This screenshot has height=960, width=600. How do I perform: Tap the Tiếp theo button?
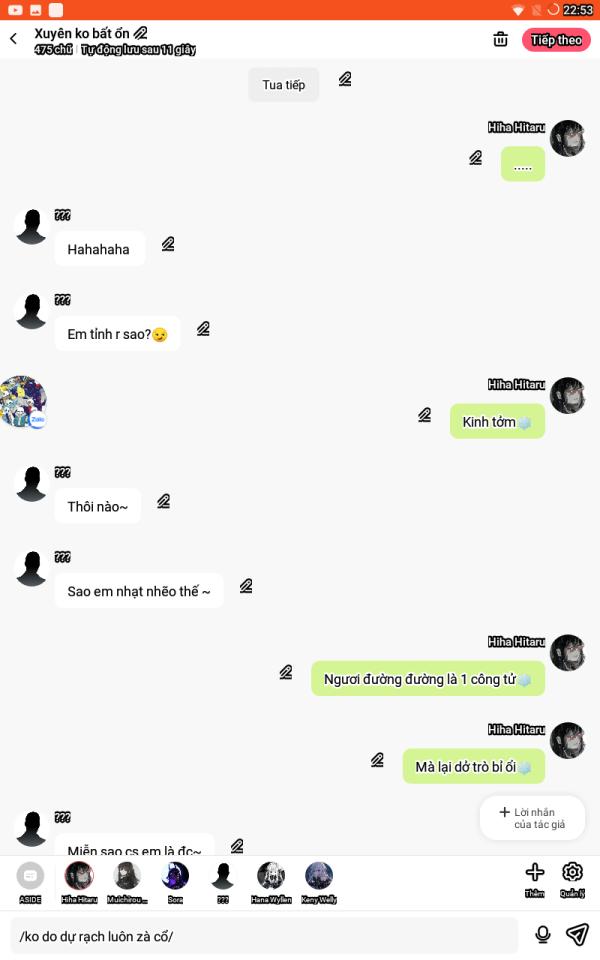click(x=555, y=40)
